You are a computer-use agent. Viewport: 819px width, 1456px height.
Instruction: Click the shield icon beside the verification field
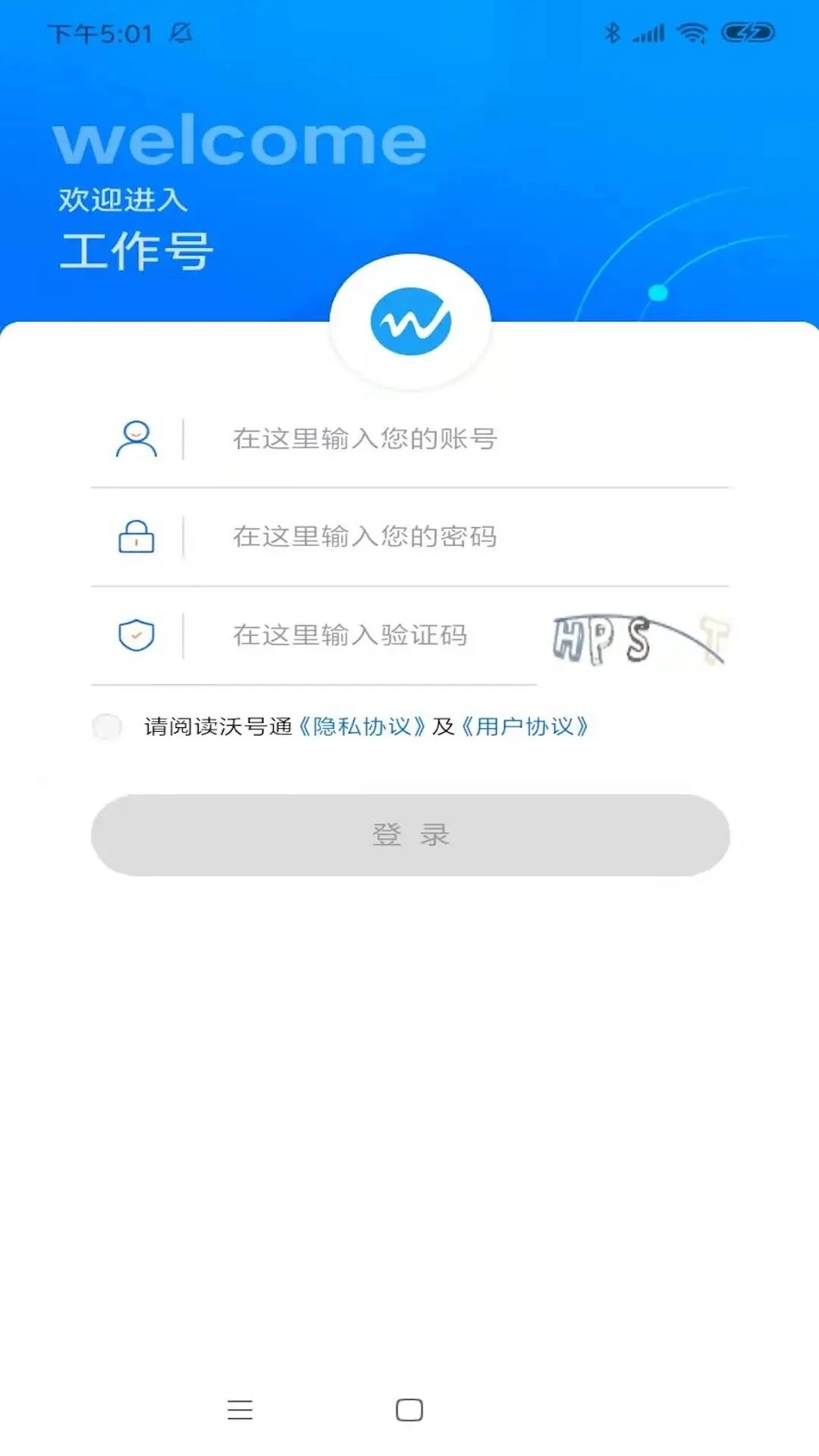[x=136, y=635]
